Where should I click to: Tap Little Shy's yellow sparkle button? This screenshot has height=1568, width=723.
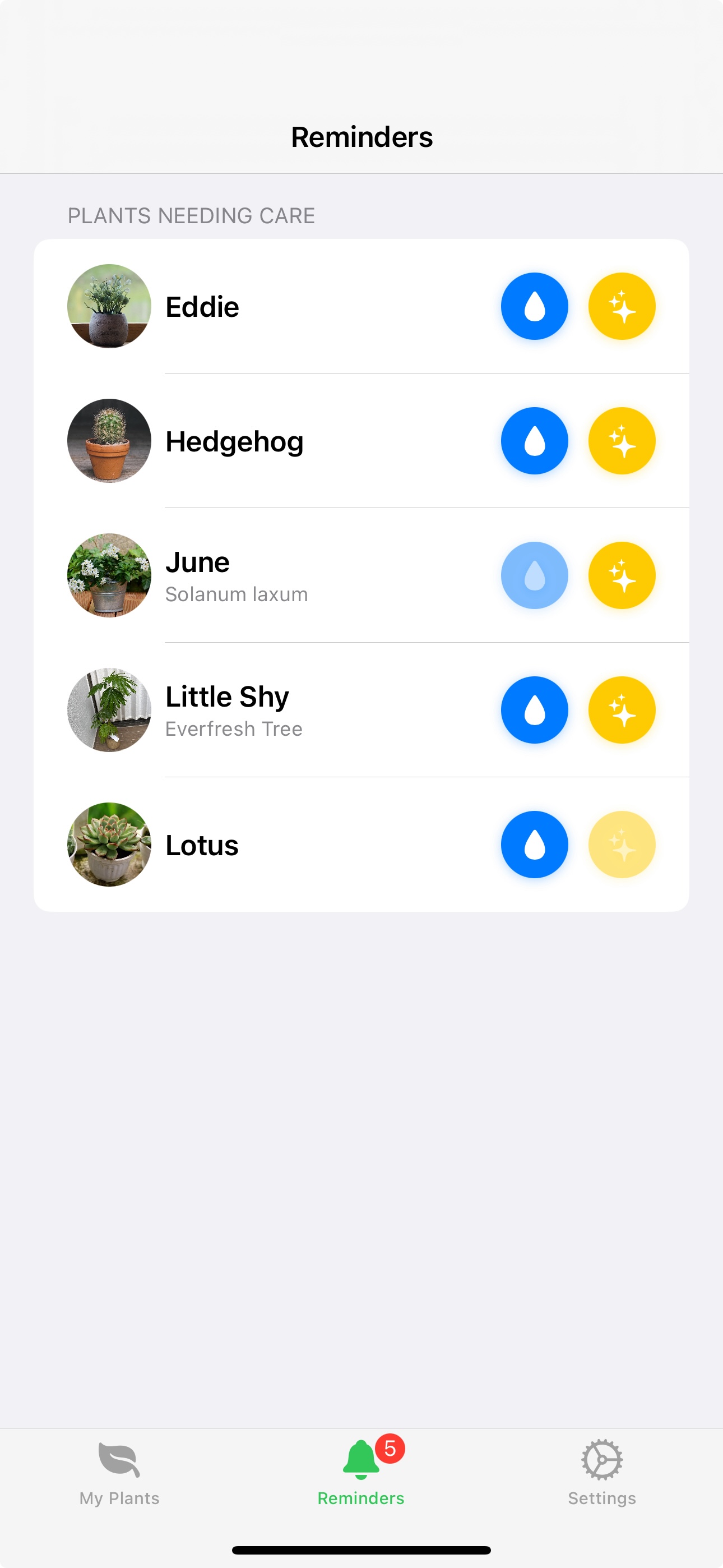click(x=622, y=710)
